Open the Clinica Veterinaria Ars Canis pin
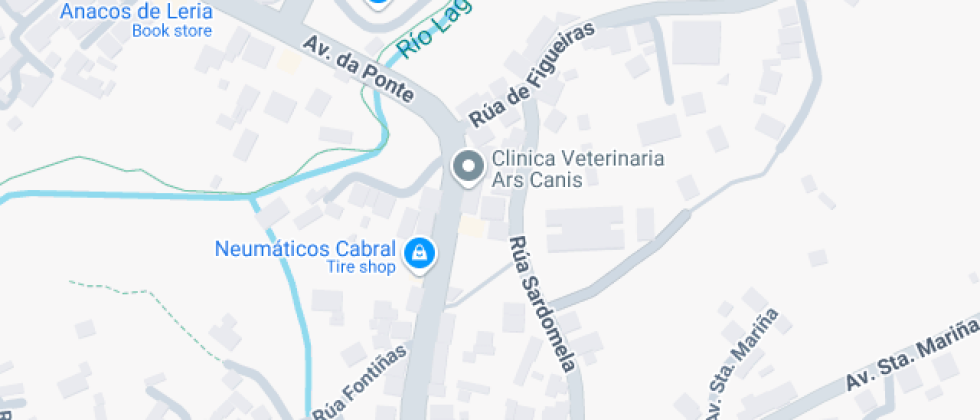 point(468,168)
